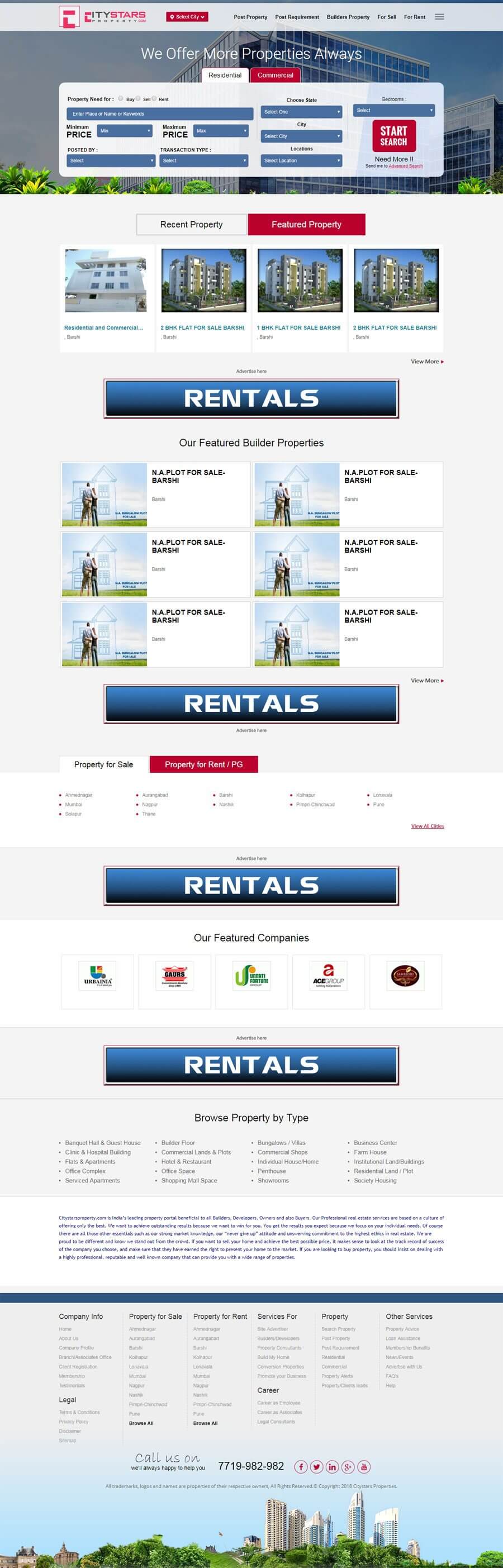Open the Urbainia company logo tile
Viewport: 503px width, 1568px height.
tap(97, 976)
